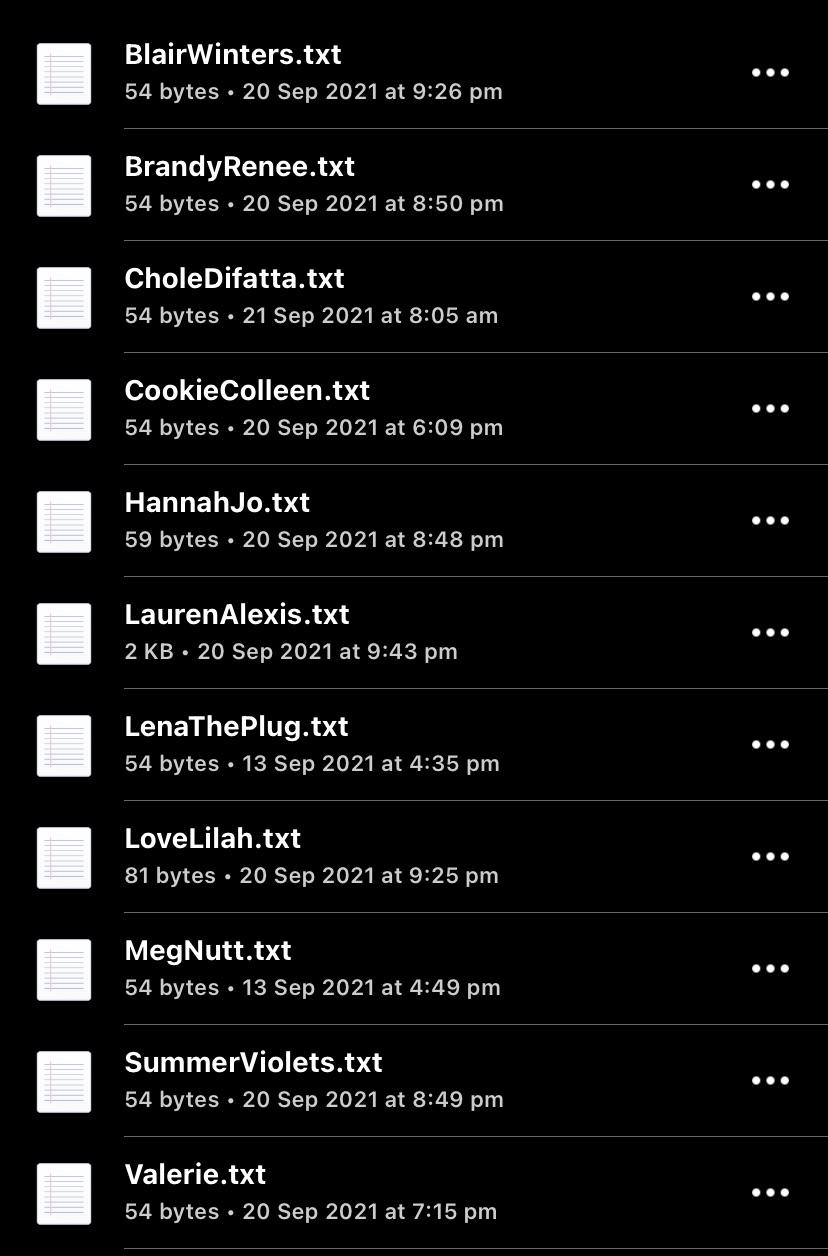The height and width of the screenshot is (1256, 828).
Task: Show the options menu for BrandyRenee.txt
Action: 770,184
